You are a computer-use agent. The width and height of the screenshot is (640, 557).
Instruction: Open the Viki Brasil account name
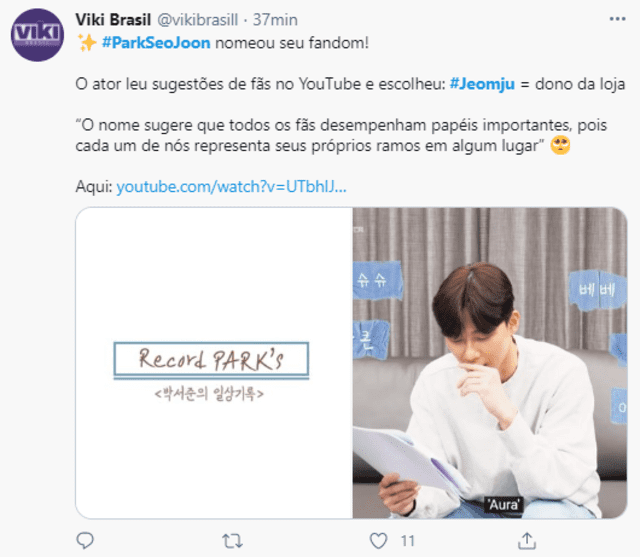(x=113, y=21)
